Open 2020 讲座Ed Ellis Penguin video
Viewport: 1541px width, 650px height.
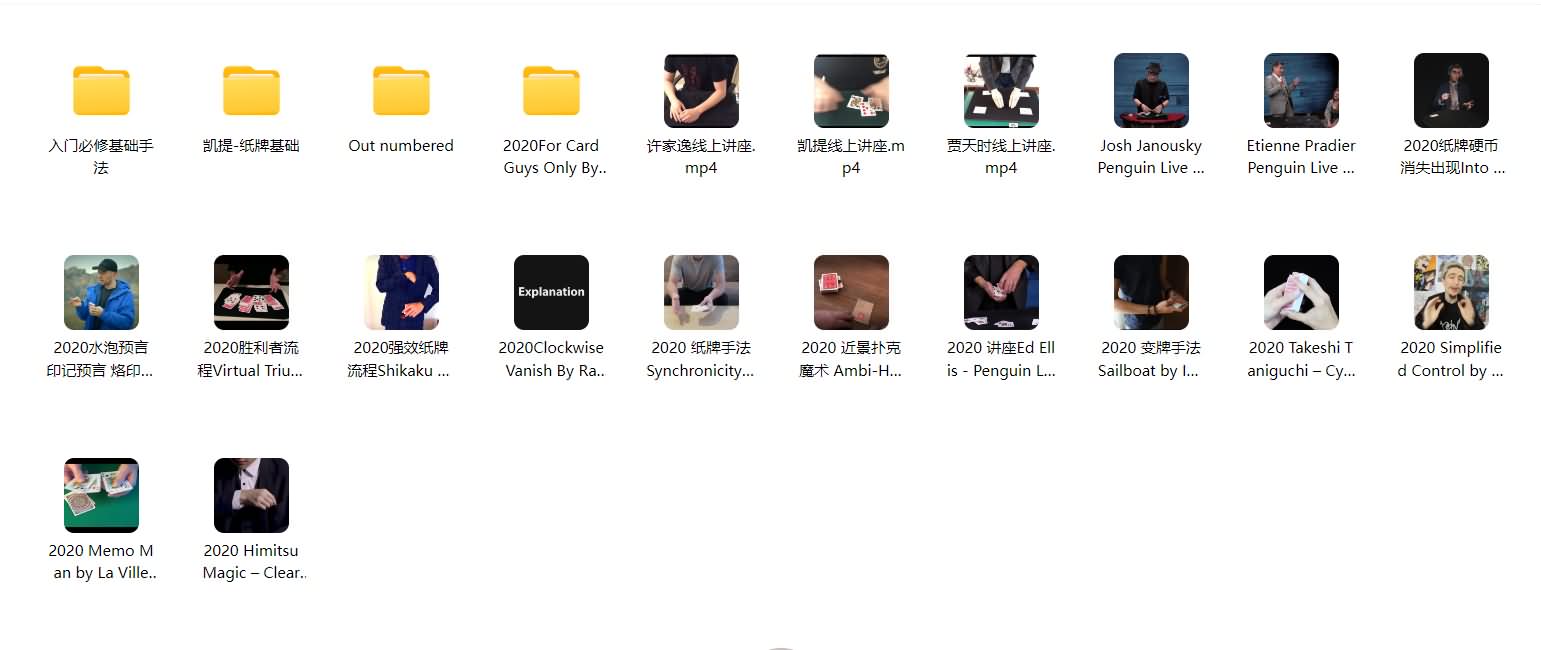(x=1001, y=292)
